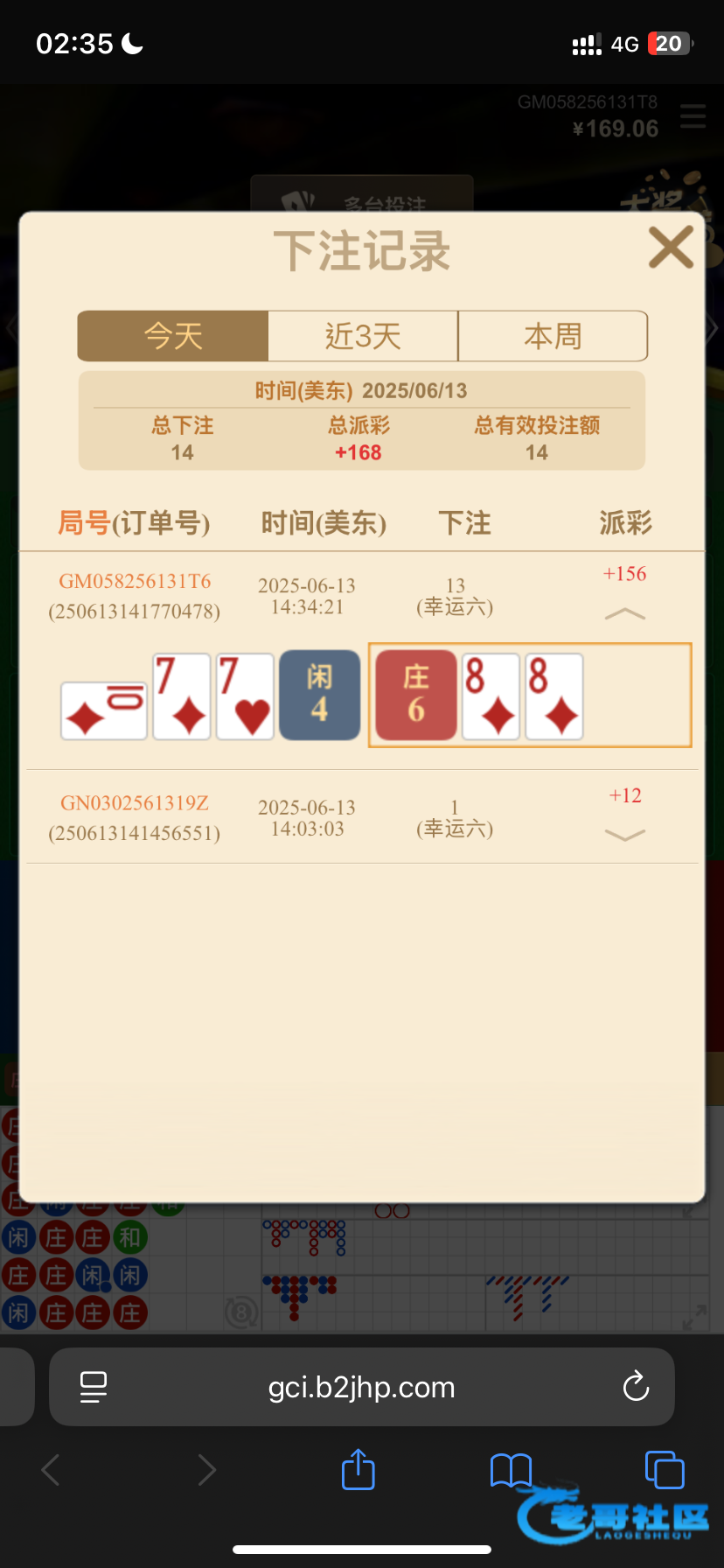Select the 今天 tab
The height and width of the screenshot is (1568, 724).
coord(173,336)
